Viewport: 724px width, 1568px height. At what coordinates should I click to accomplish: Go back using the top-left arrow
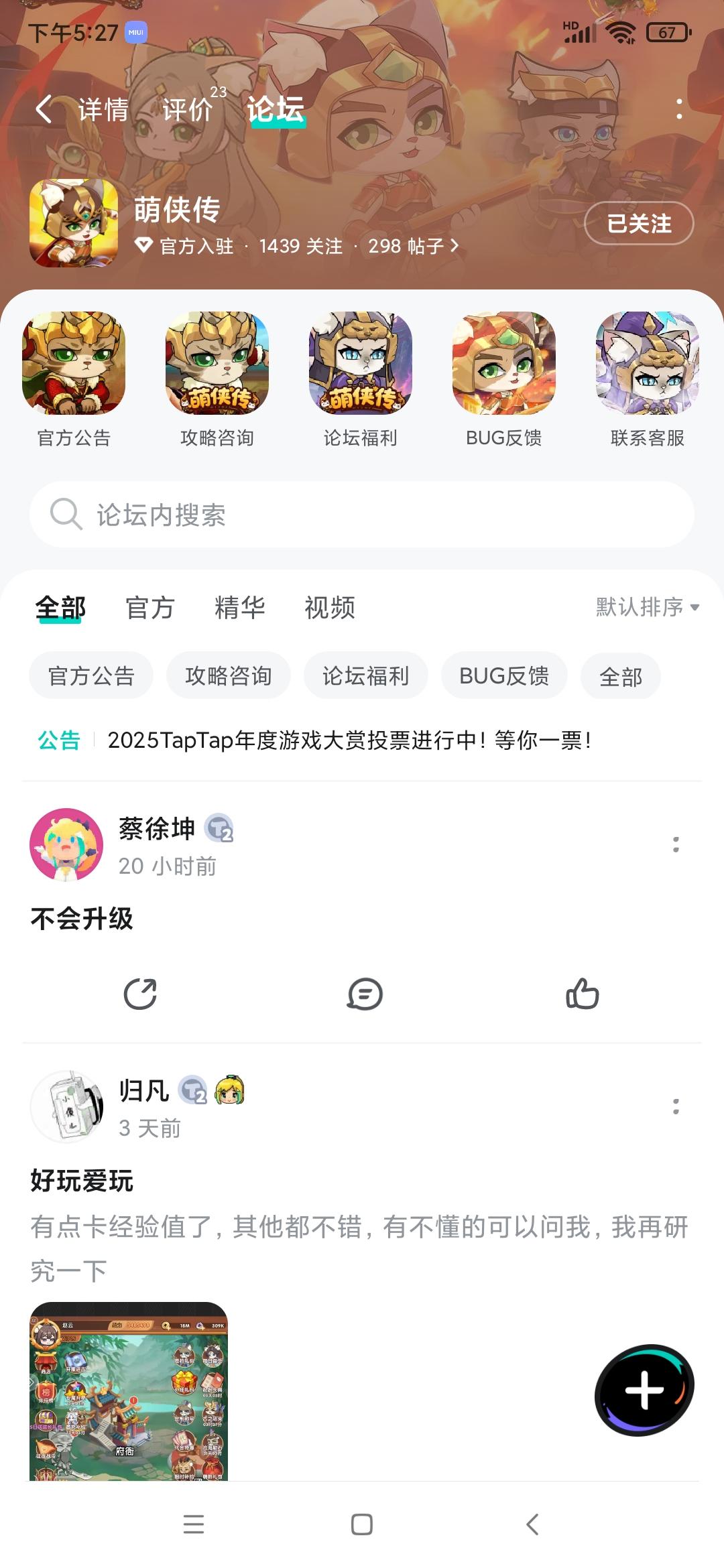(x=44, y=109)
